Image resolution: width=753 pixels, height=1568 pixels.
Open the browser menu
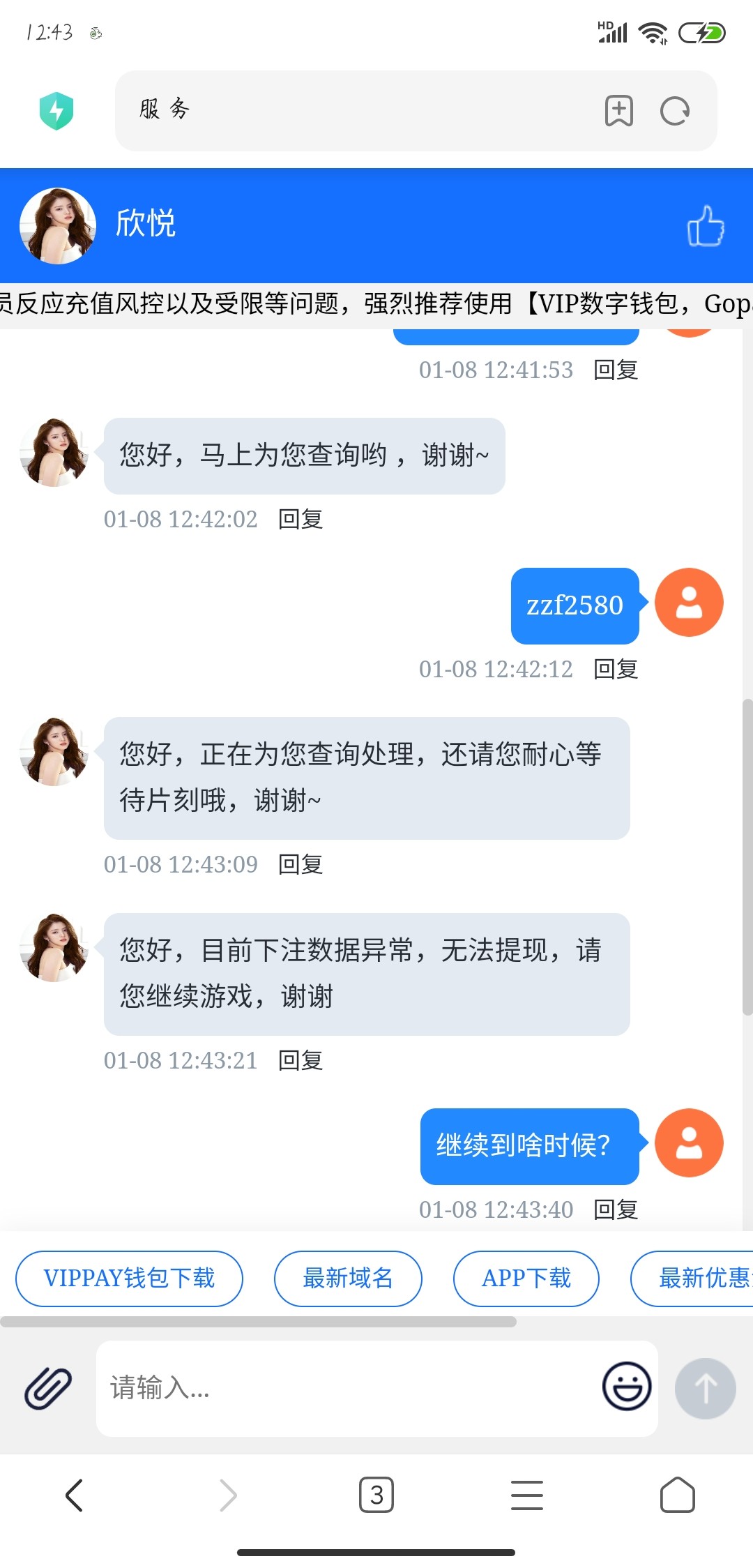(526, 1495)
